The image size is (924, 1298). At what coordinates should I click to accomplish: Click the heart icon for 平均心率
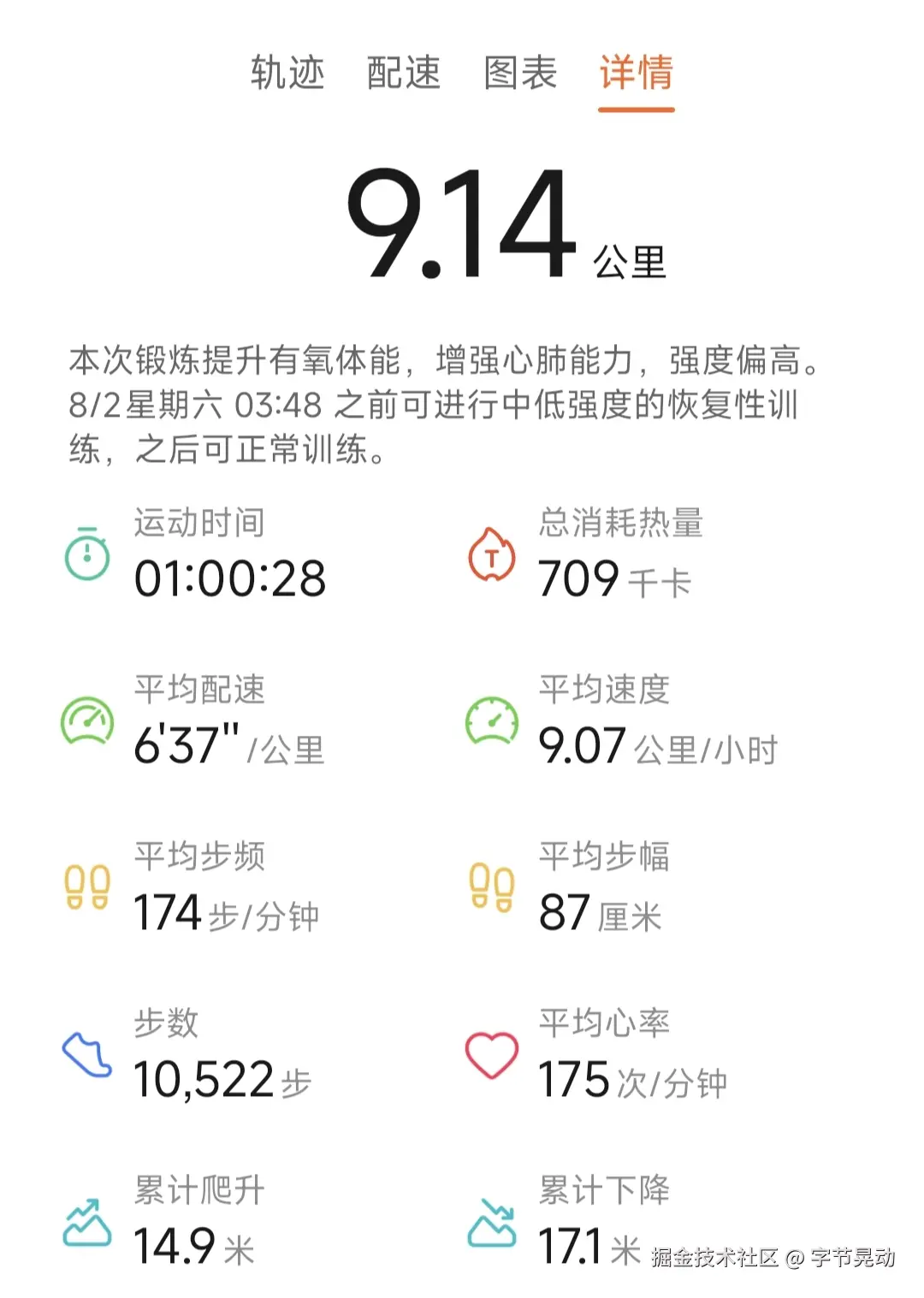click(x=492, y=1055)
